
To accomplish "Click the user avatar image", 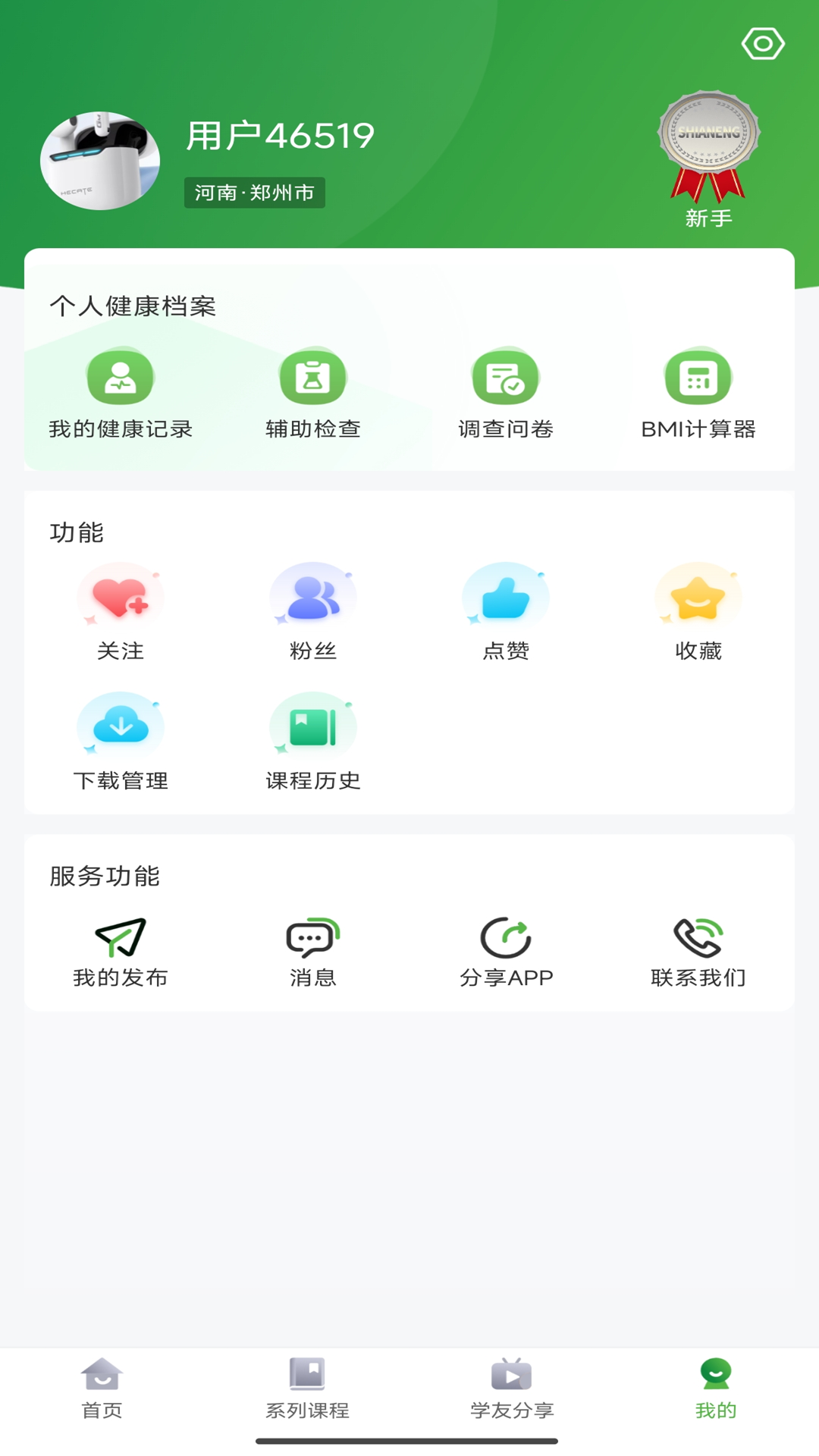I will (x=99, y=159).
